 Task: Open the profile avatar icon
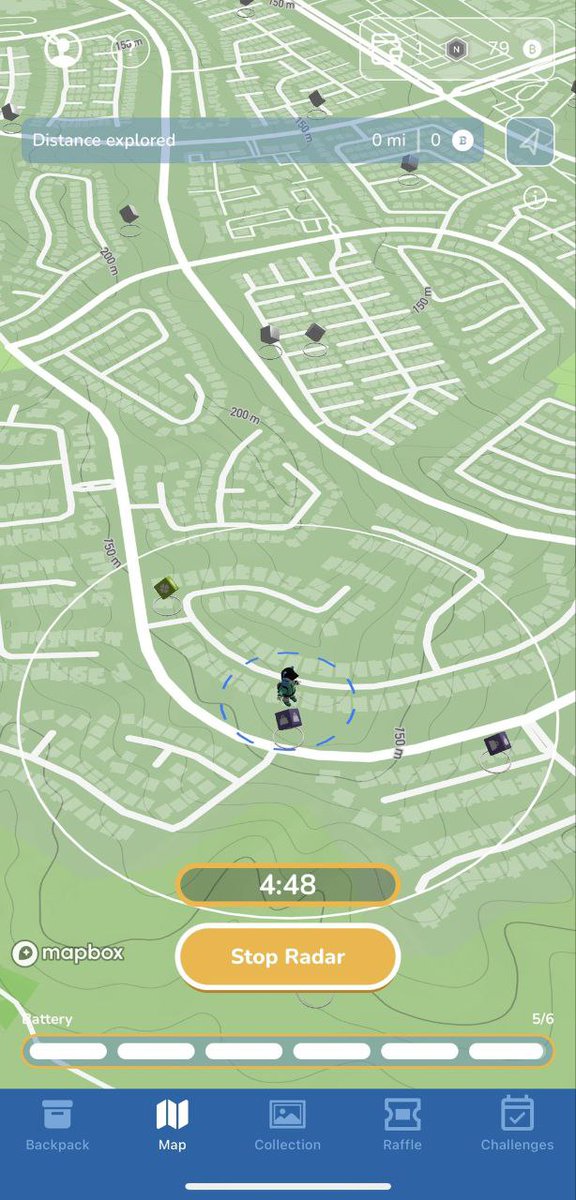pyautogui.click(x=64, y=49)
